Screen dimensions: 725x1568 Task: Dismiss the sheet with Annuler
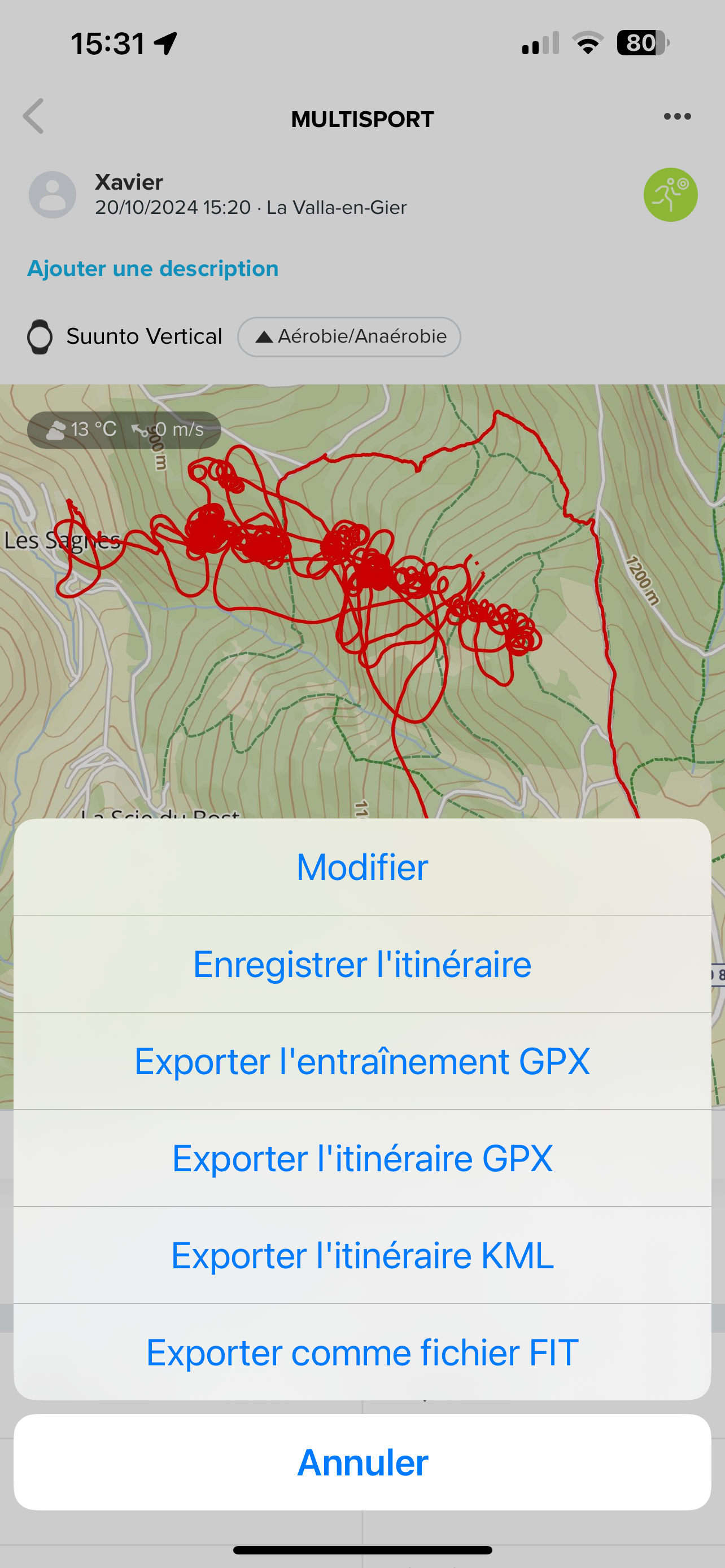point(362,1462)
